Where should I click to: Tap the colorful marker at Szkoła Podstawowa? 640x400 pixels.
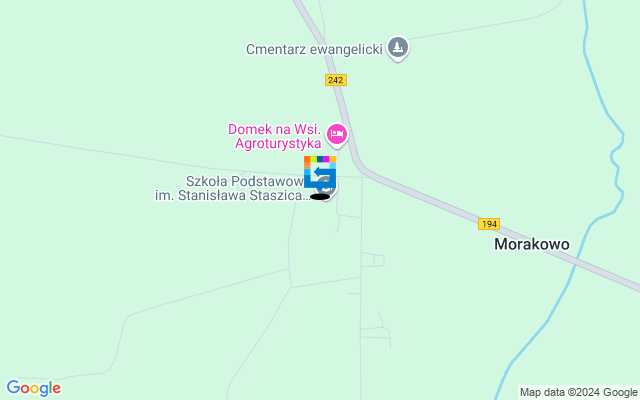320,173
